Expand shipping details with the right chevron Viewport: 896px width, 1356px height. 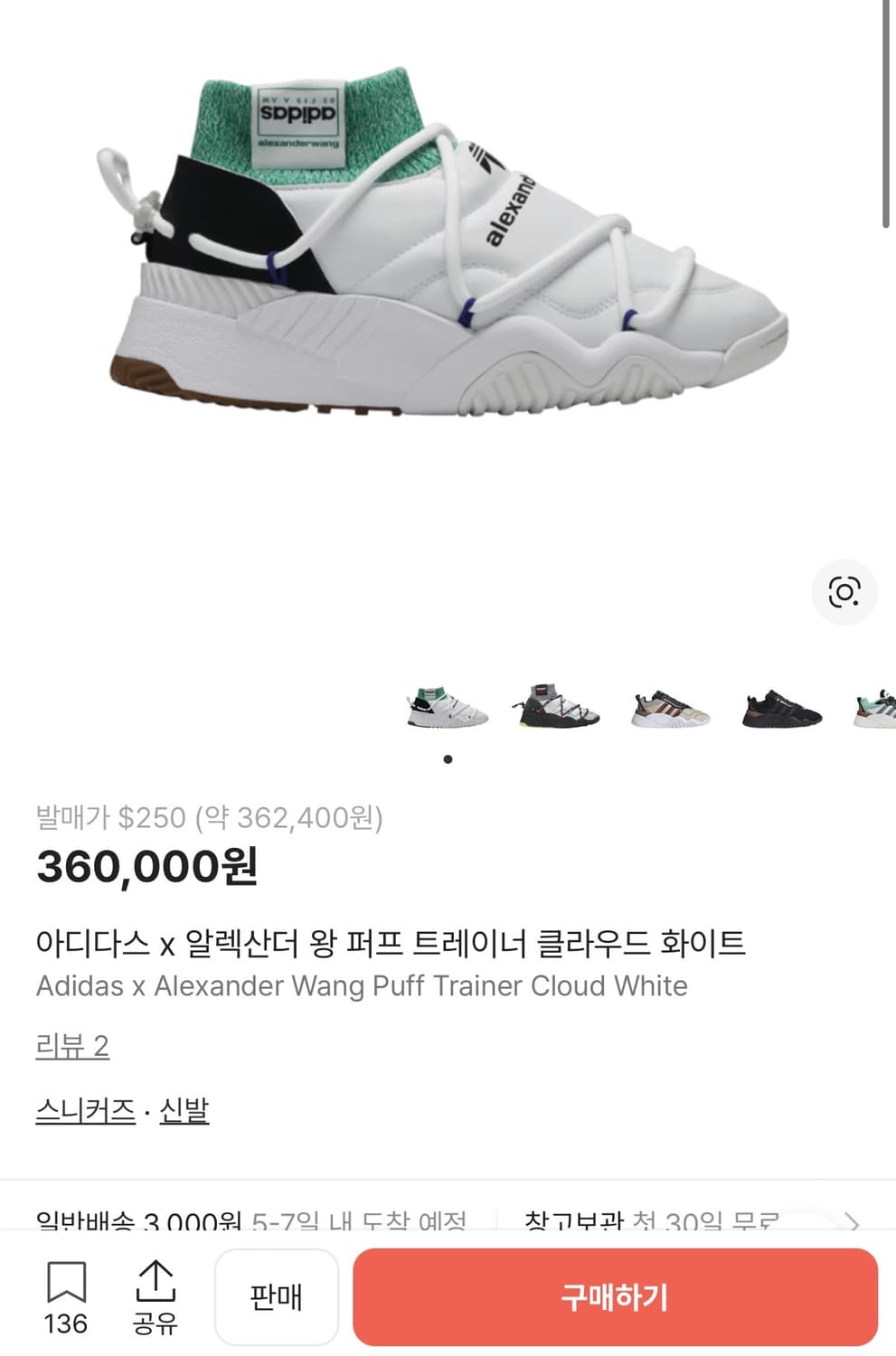point(852,1219)
